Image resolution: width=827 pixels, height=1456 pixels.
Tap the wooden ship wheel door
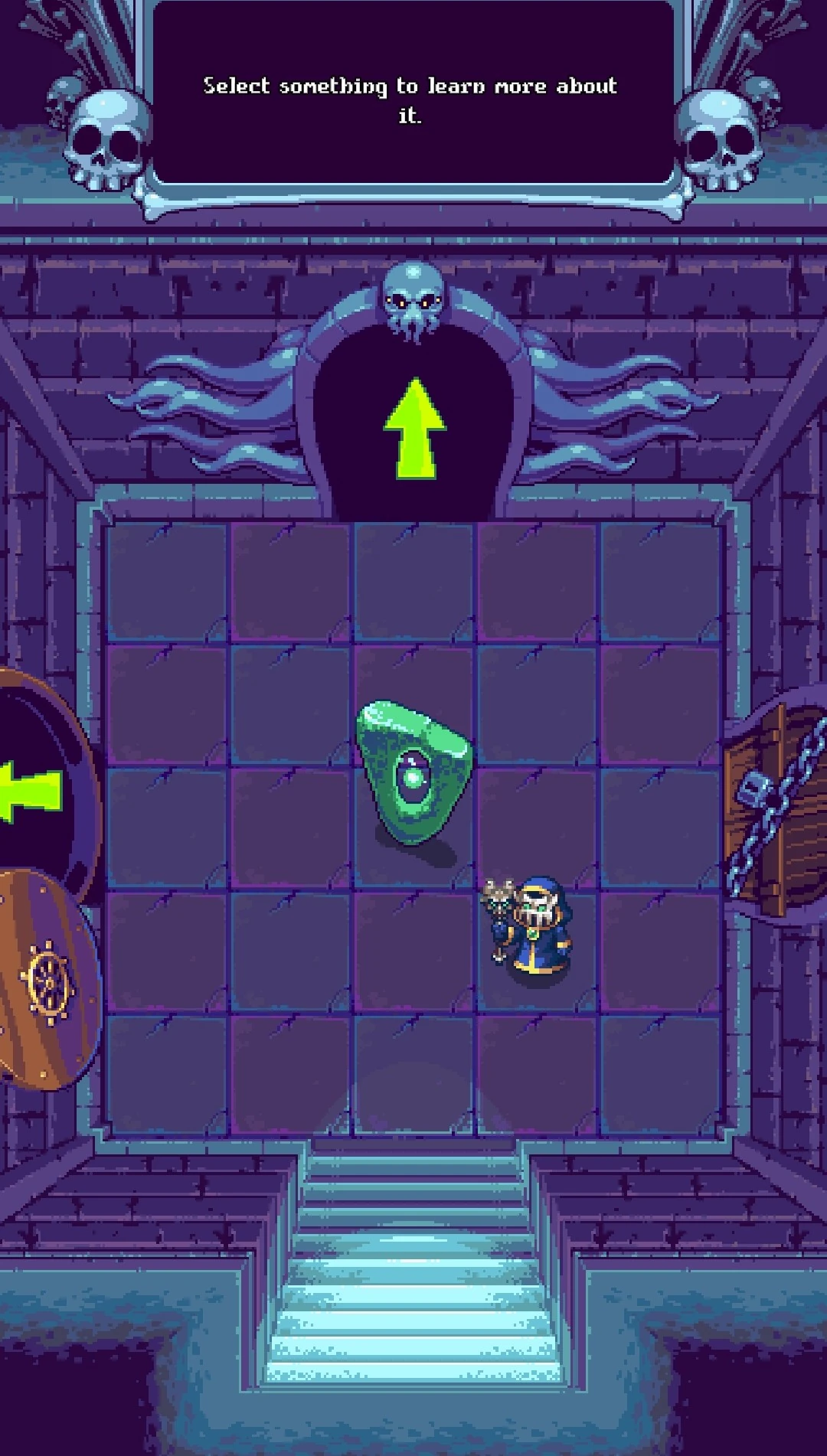coord(46,980)
